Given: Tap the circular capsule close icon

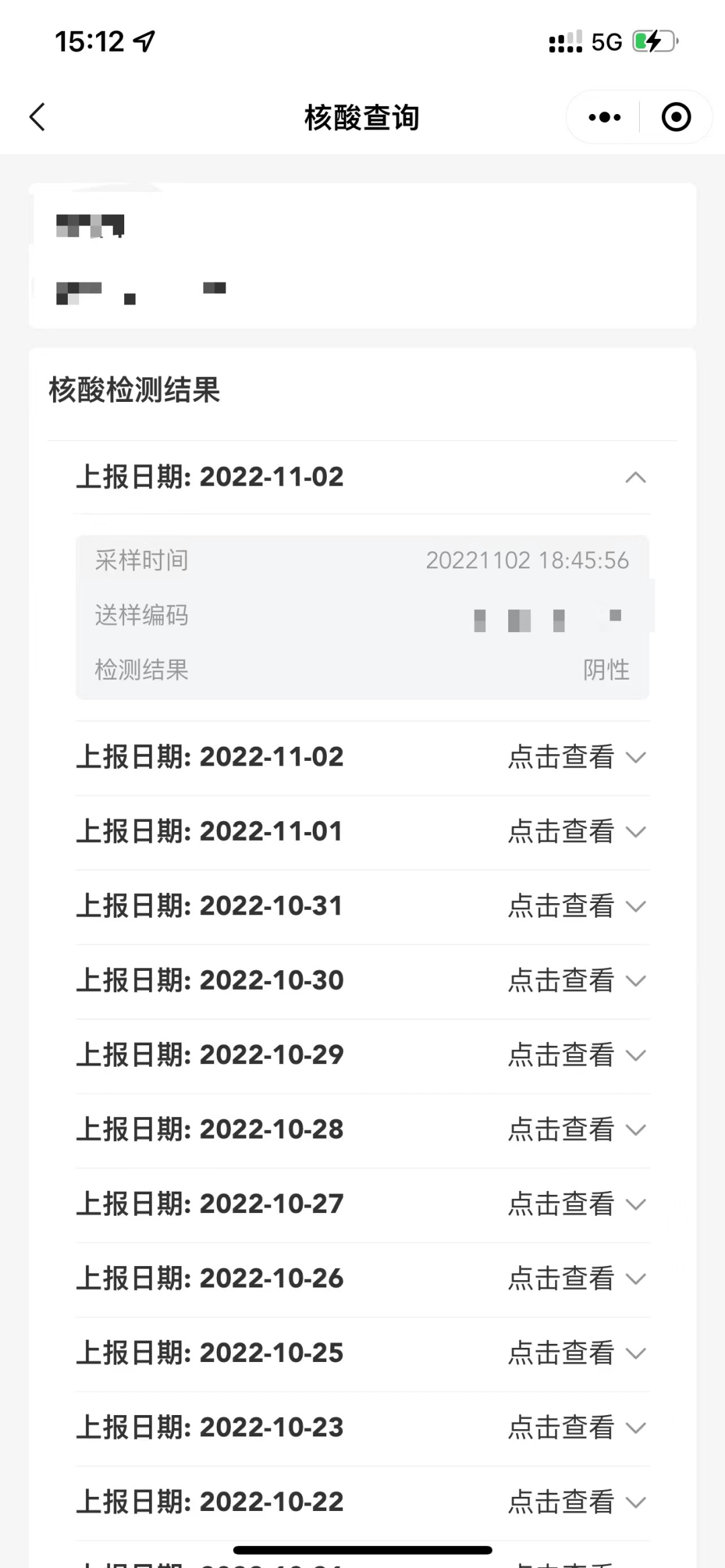Looking at the screenshot, I should click(676, 116).
